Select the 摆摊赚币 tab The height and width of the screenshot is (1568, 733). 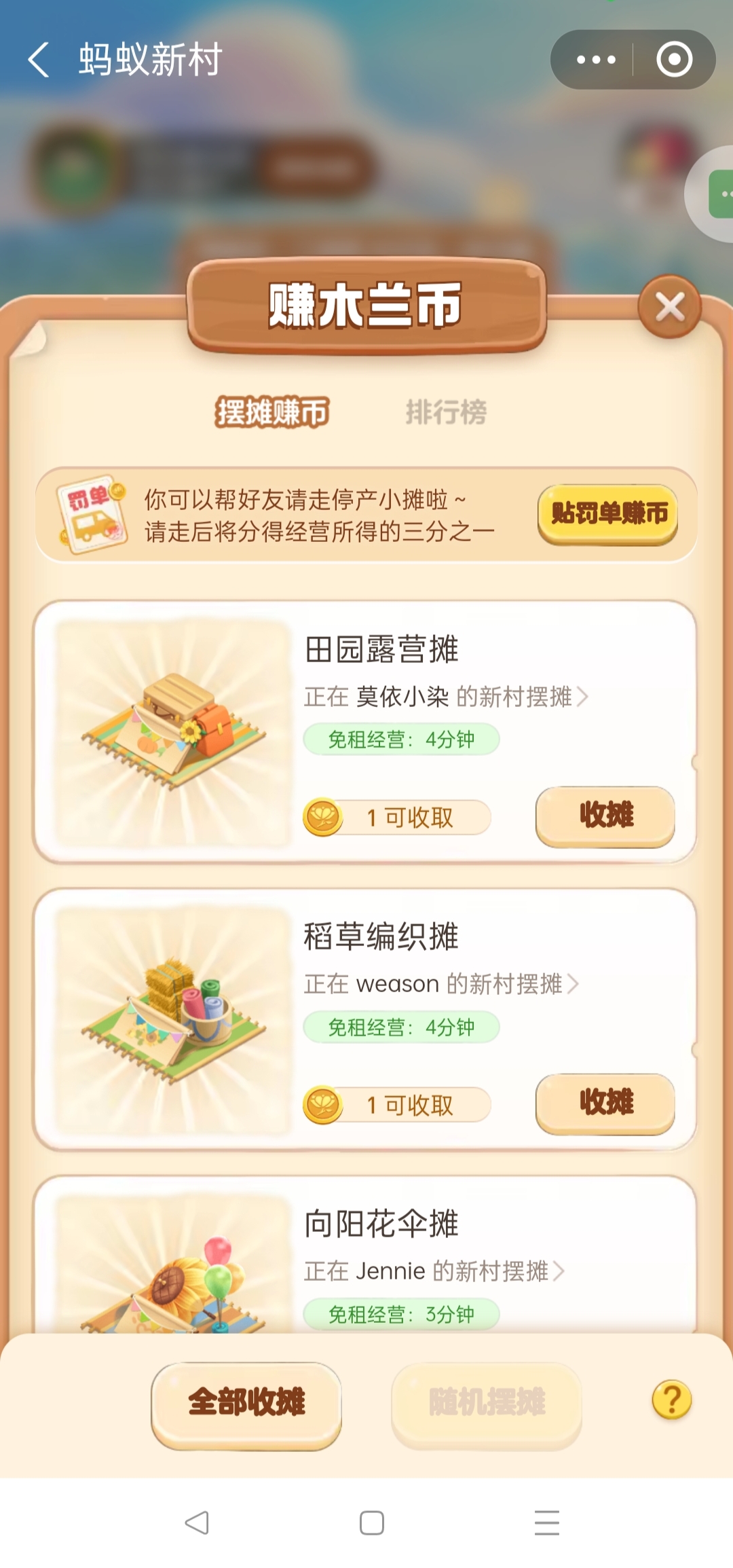(x=272, y=412)
